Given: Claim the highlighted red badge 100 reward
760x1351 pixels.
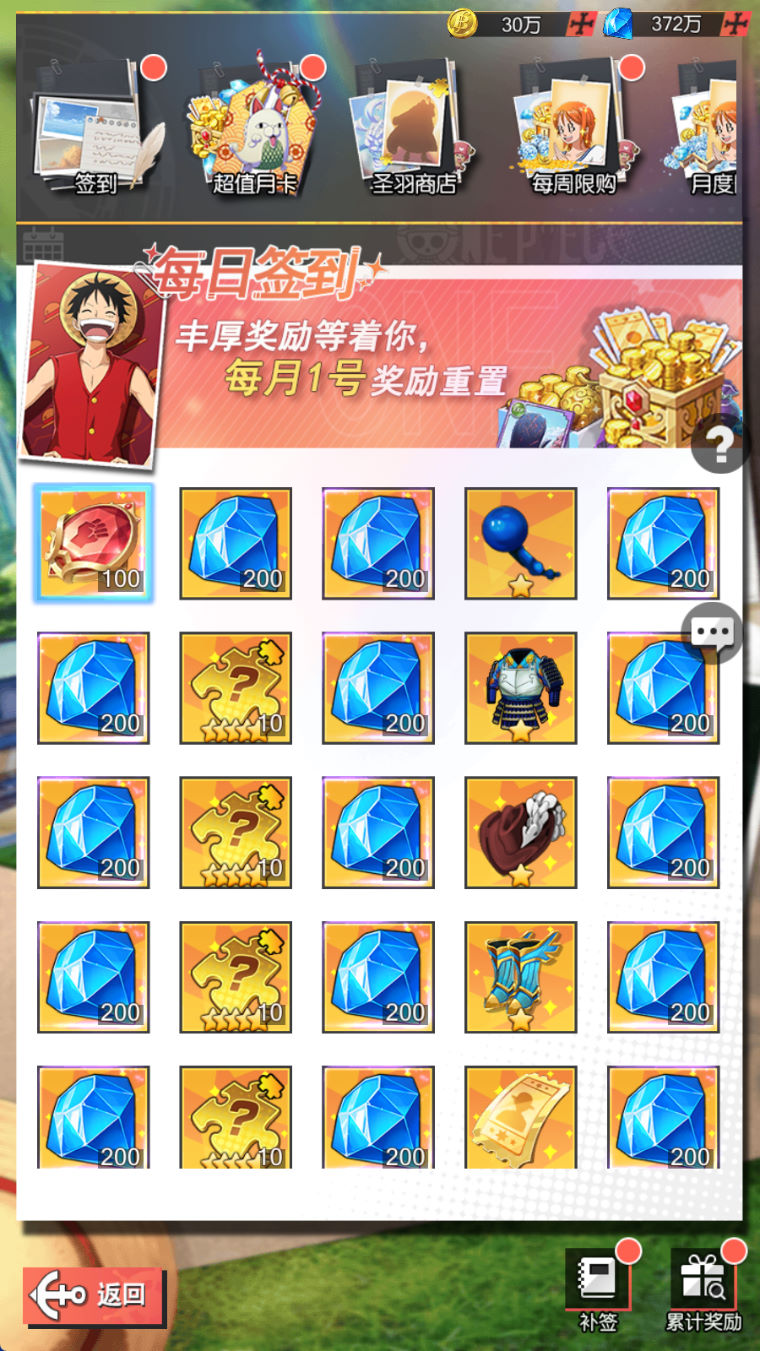Looking at the screenshot, I should pyautogui.click(x=93, y=543).
